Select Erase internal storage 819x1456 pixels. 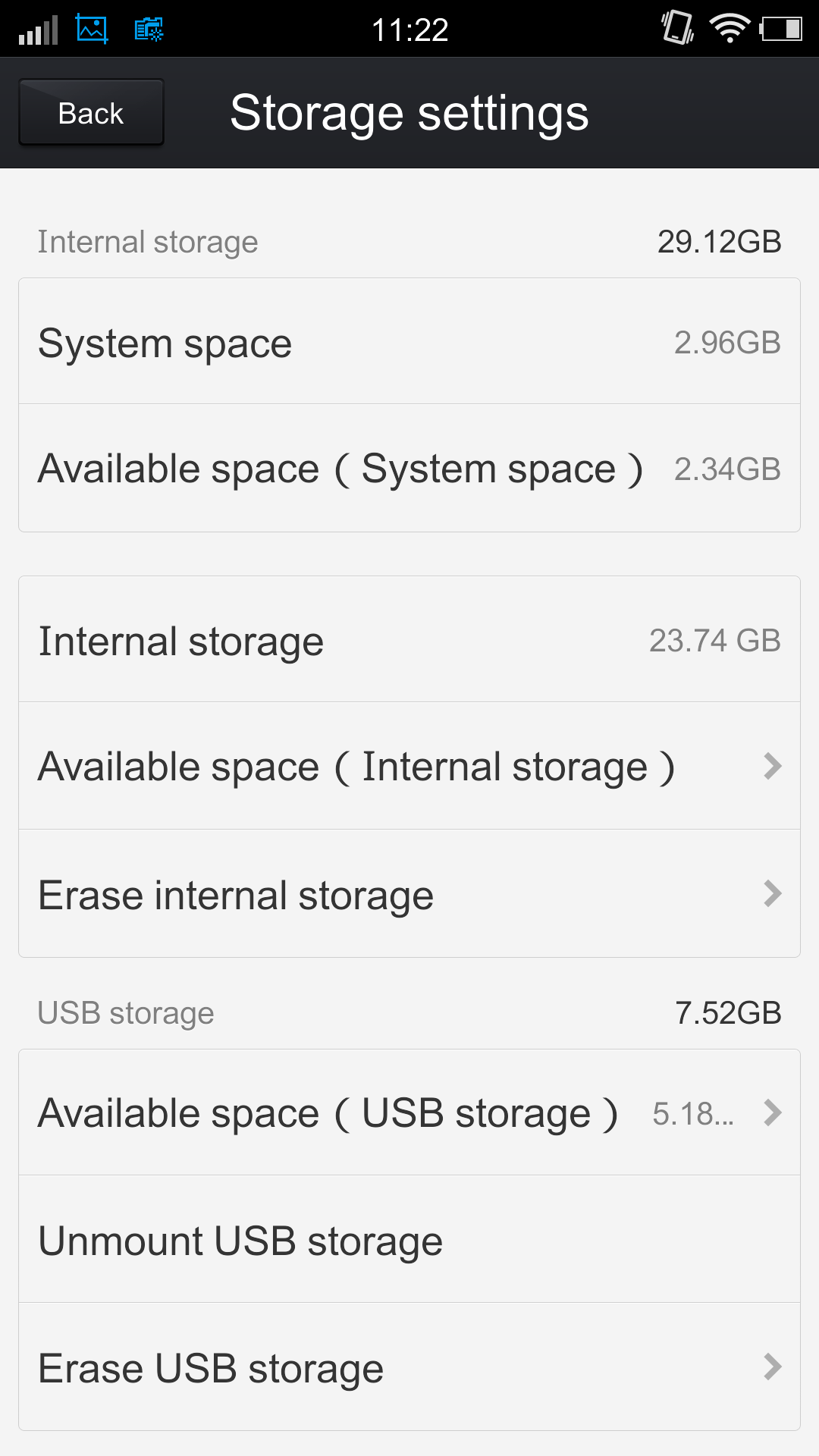409,894
